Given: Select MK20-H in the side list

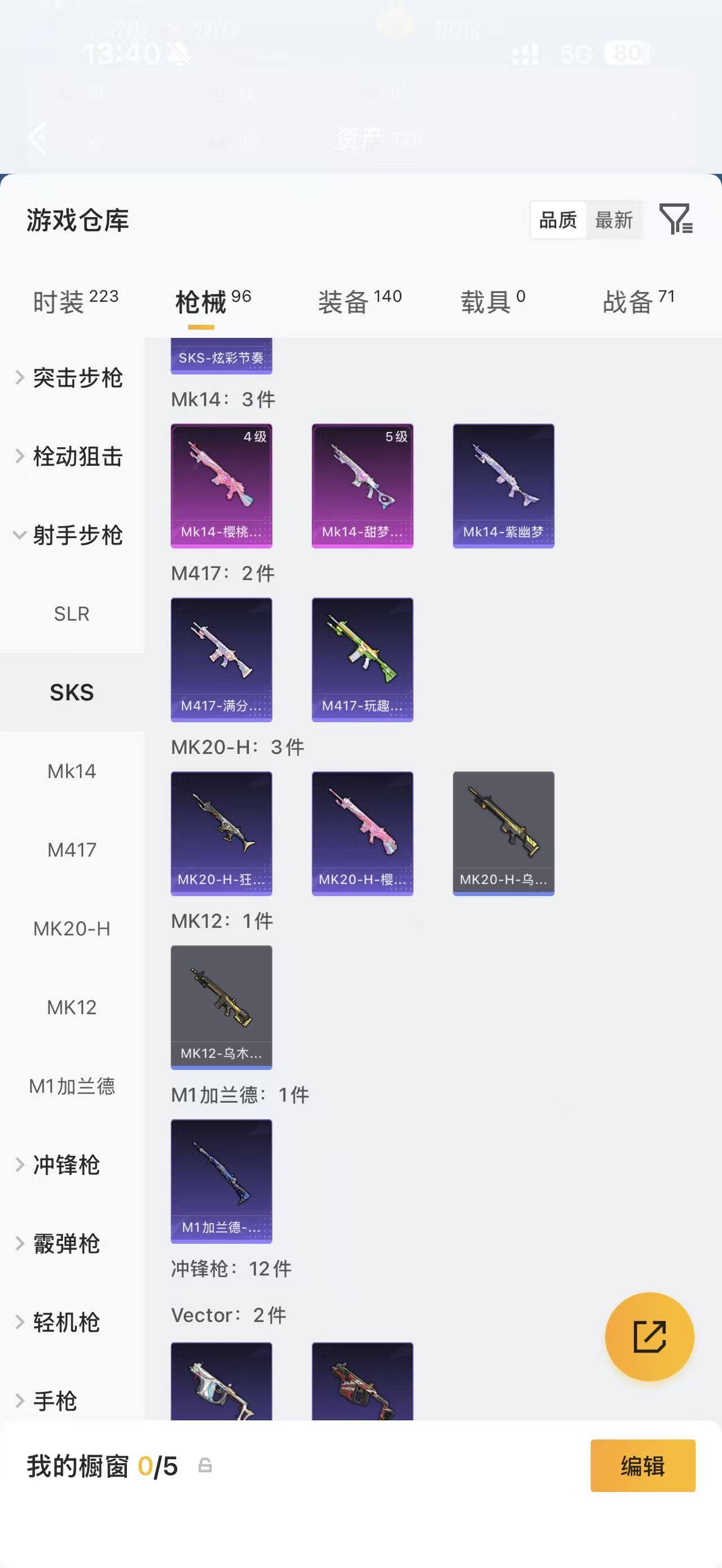Looking at the screenshot, I should 72,928.
